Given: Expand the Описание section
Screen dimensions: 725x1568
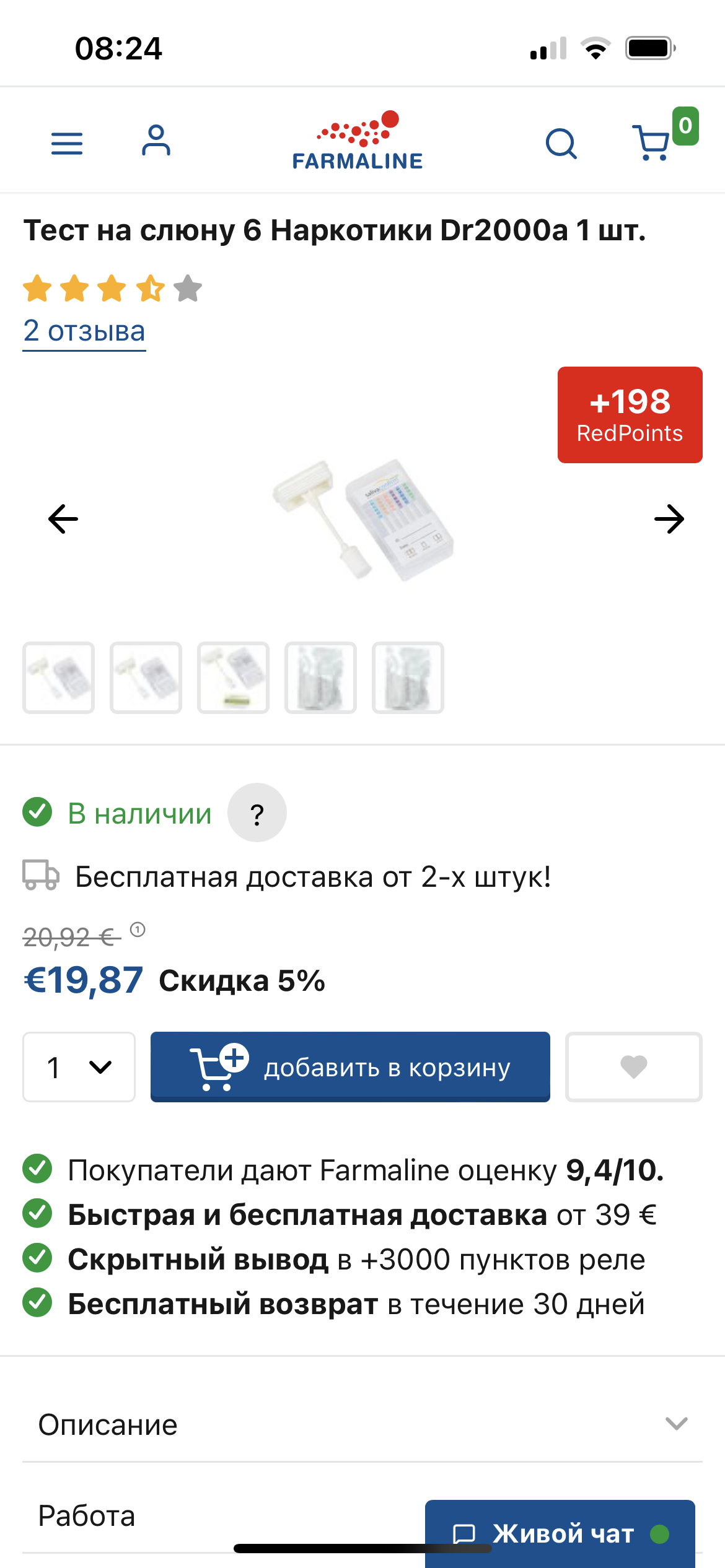Looking at the screenshot, I should (362, 1424).
